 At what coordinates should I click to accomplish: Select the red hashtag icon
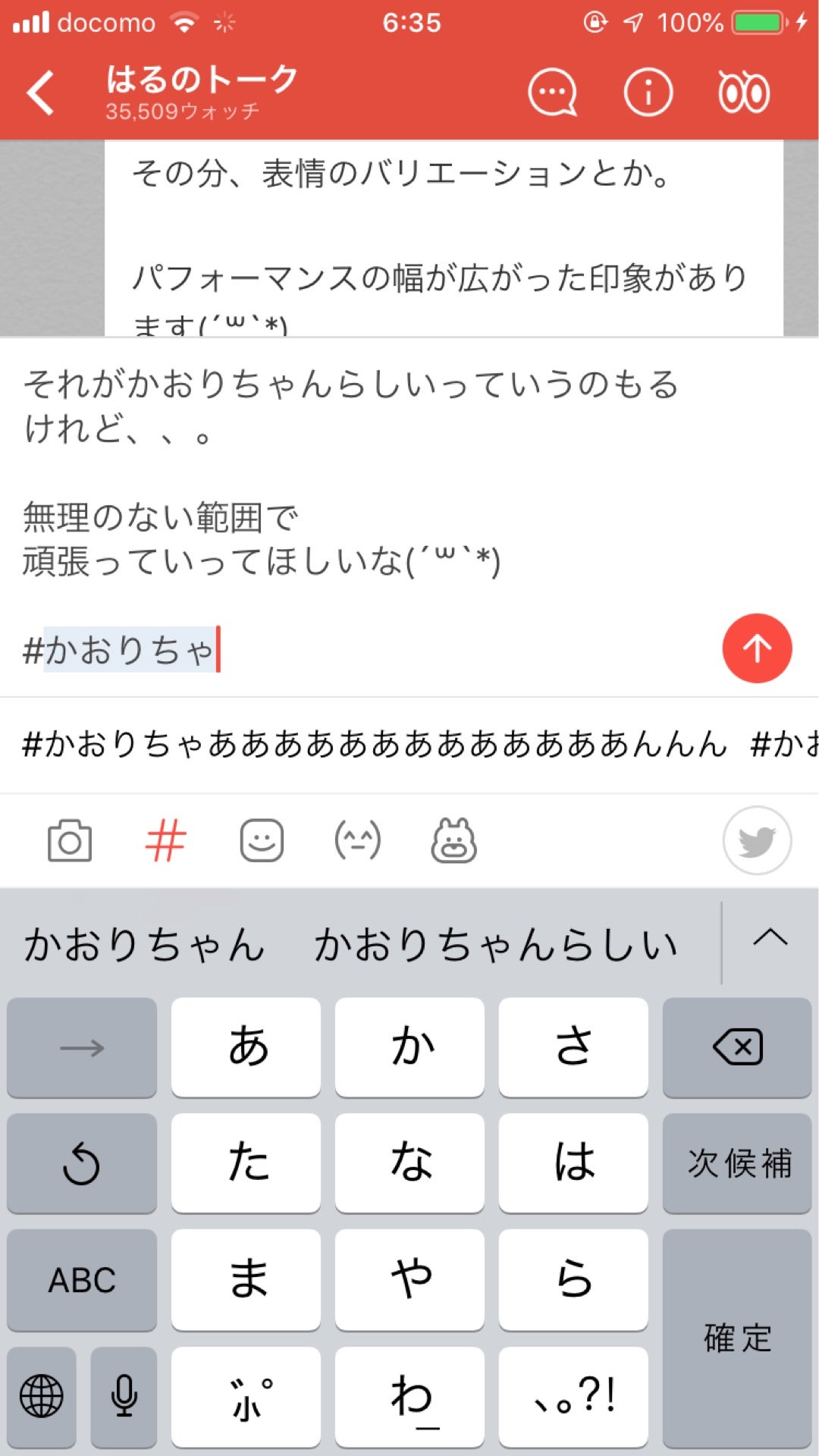165,840
